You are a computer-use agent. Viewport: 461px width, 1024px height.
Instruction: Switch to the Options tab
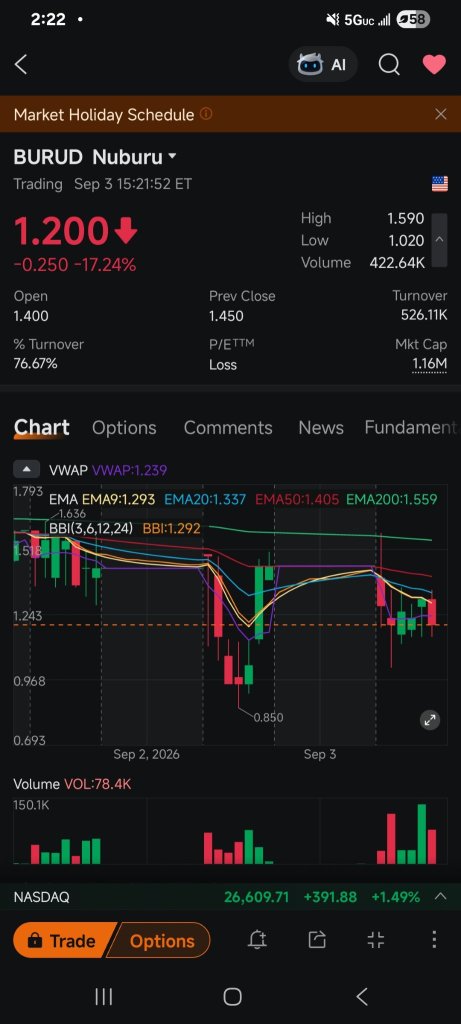click(124, 428)
